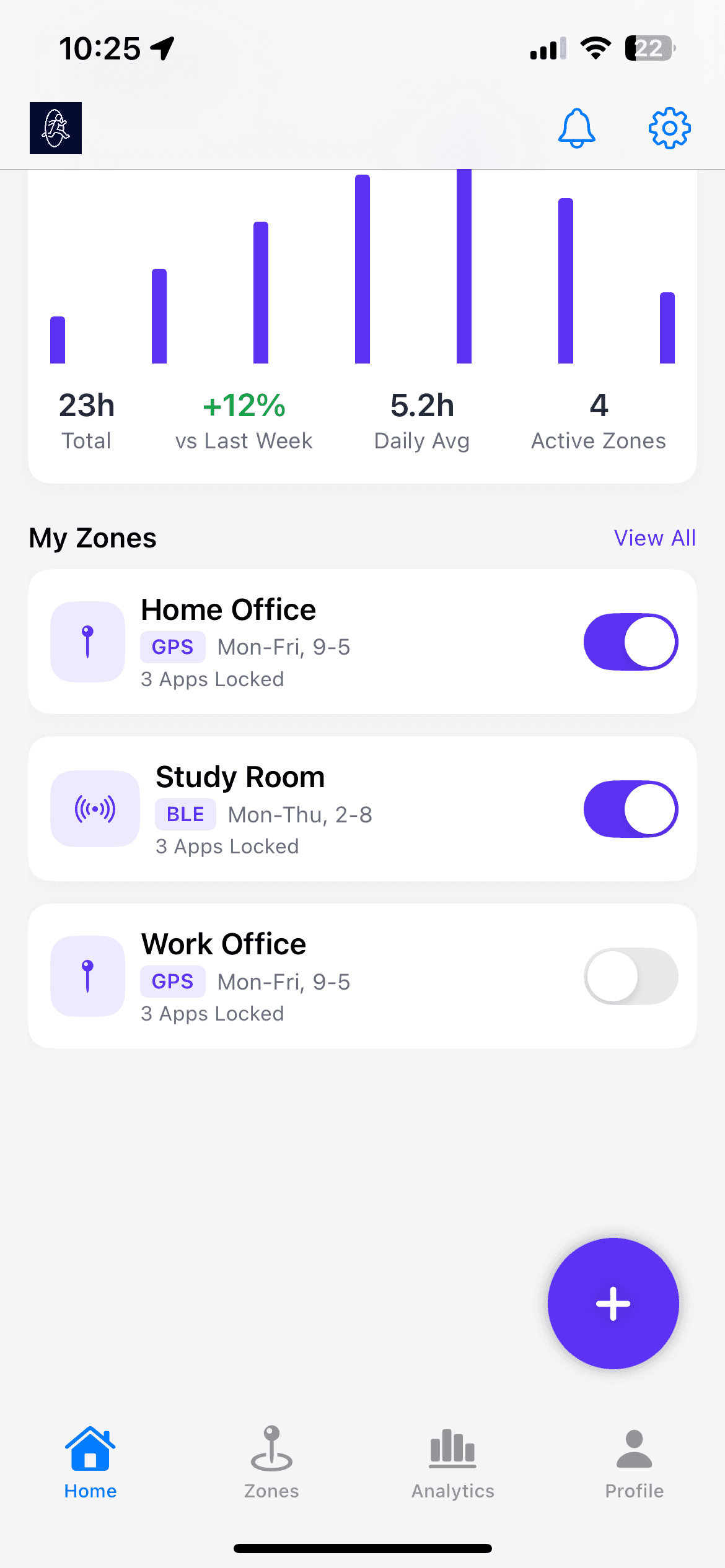Image resolution: width=725 pixels, height=1568 pixels.
Task: Open the Work Office zone card
Action: point(362,976)
